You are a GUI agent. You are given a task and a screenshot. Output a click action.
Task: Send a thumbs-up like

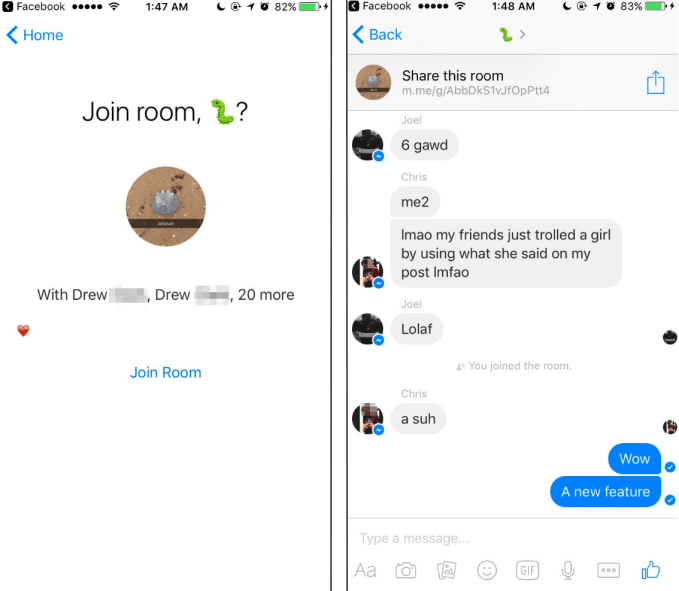click(x=651, y=569)
